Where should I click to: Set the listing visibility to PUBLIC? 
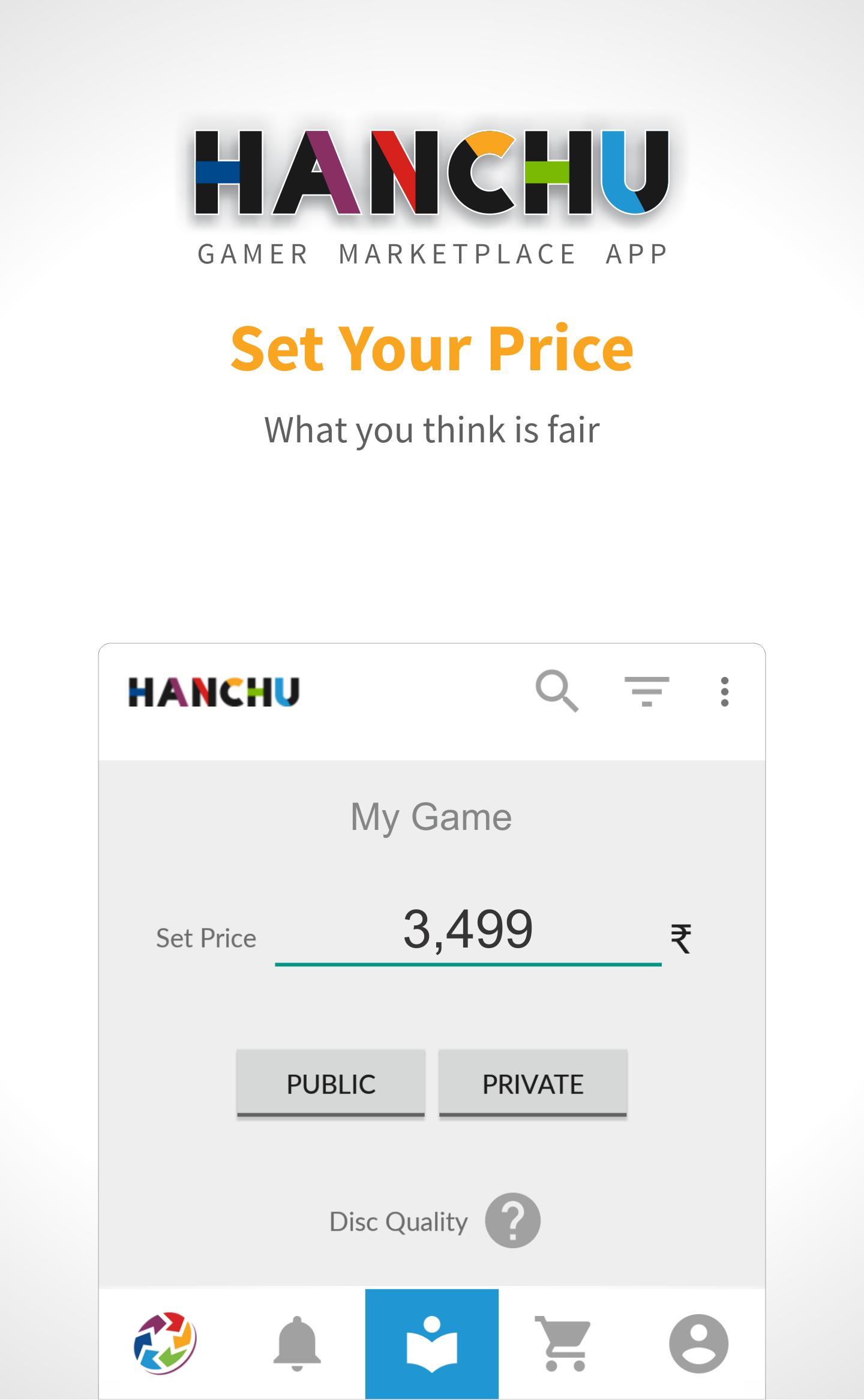coord(331,1084)
